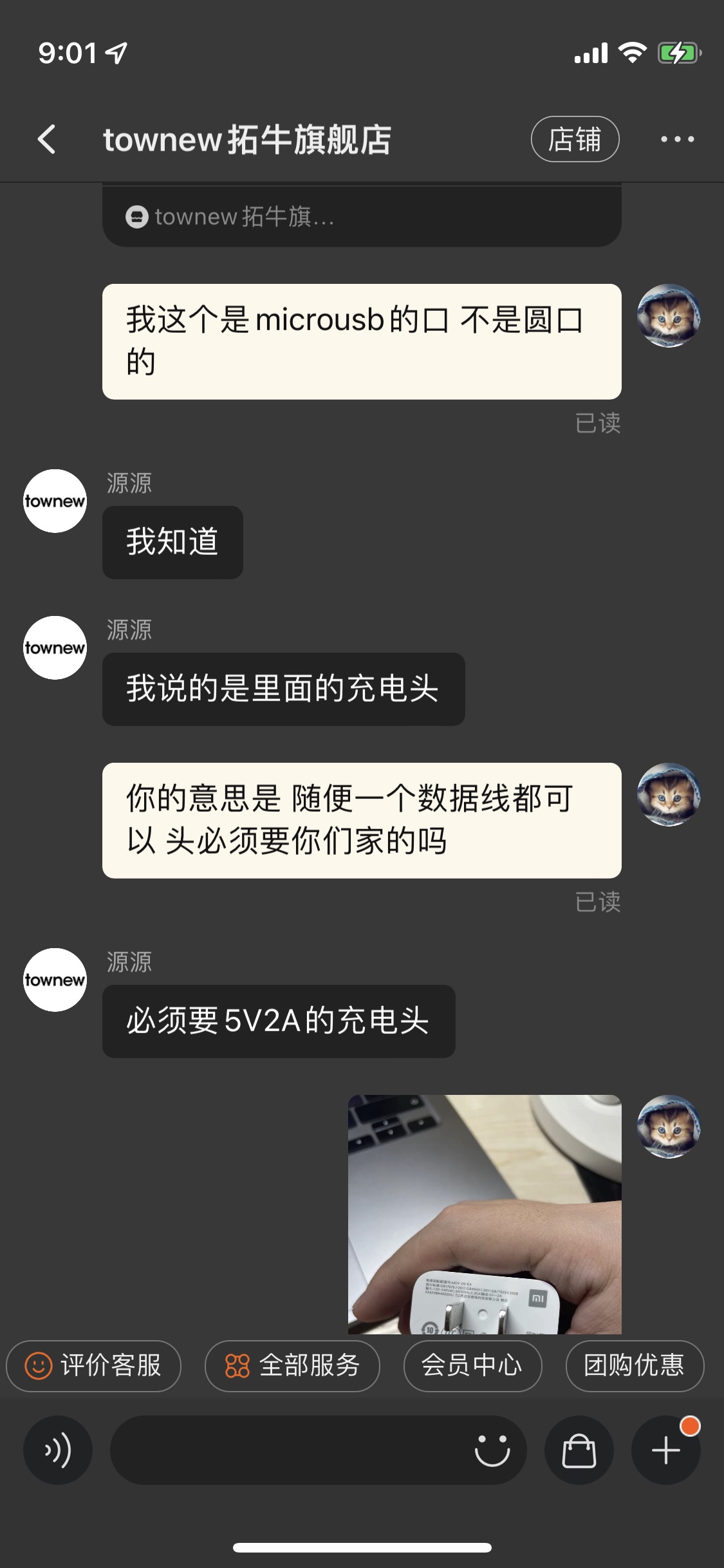Open the 店铺 store page
The image size is (724, 1568).
[x=575, y=139]
